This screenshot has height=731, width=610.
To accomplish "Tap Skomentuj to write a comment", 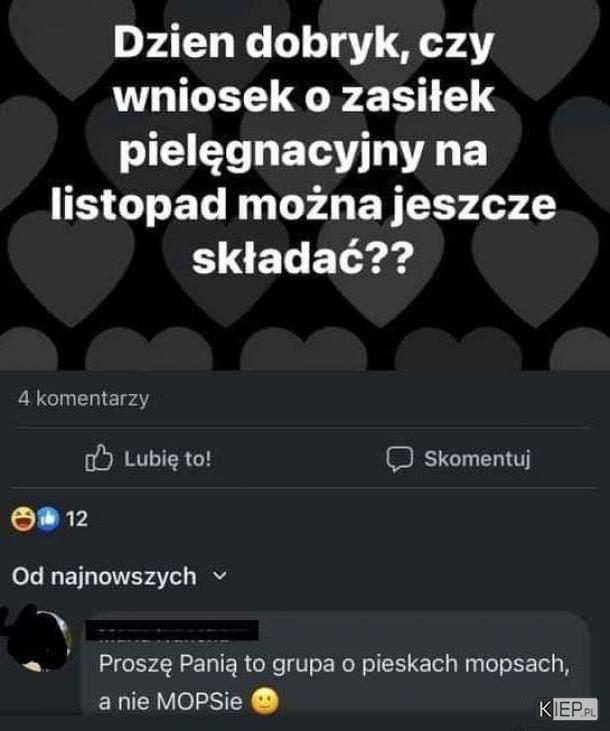I will pos(458,459).
